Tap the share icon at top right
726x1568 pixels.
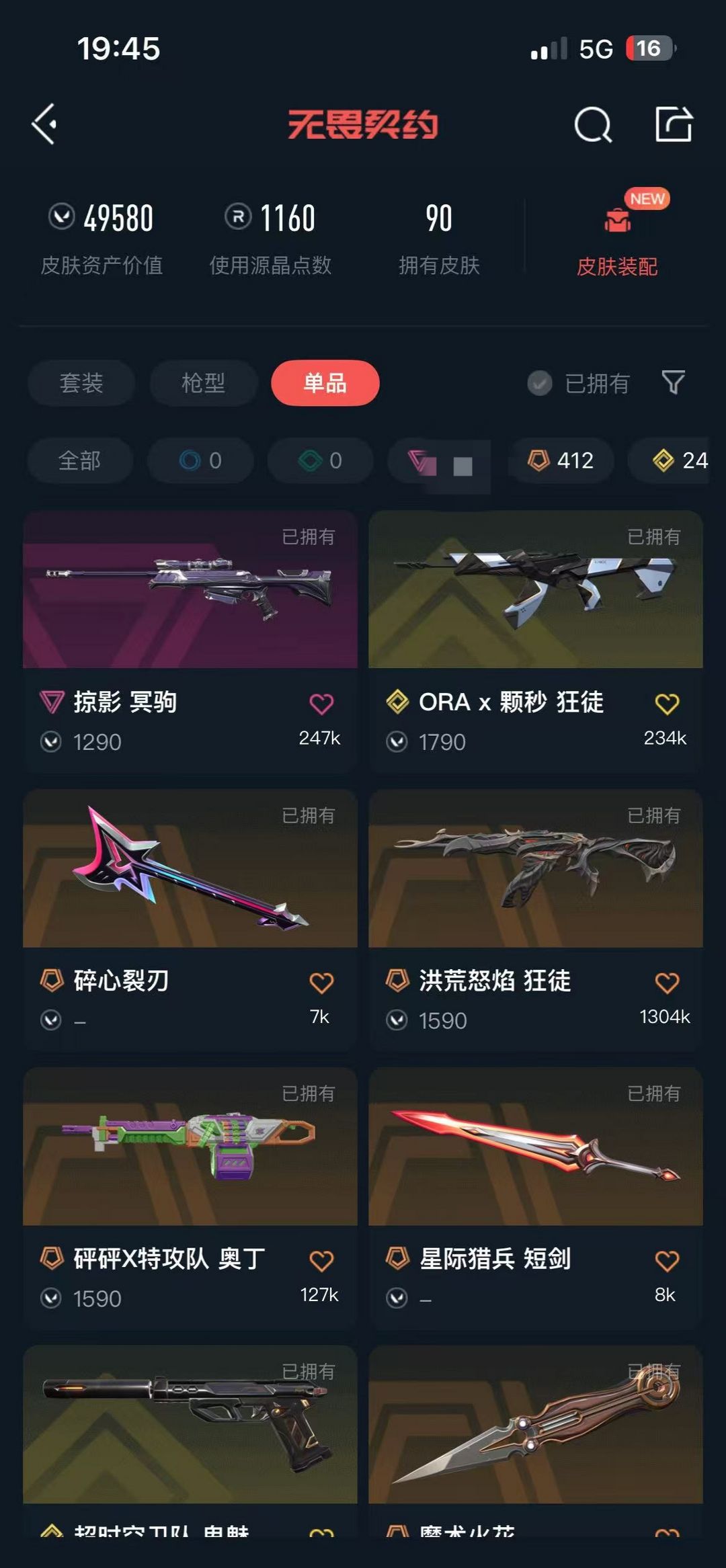pyautogui.click(x=674, y=124)
